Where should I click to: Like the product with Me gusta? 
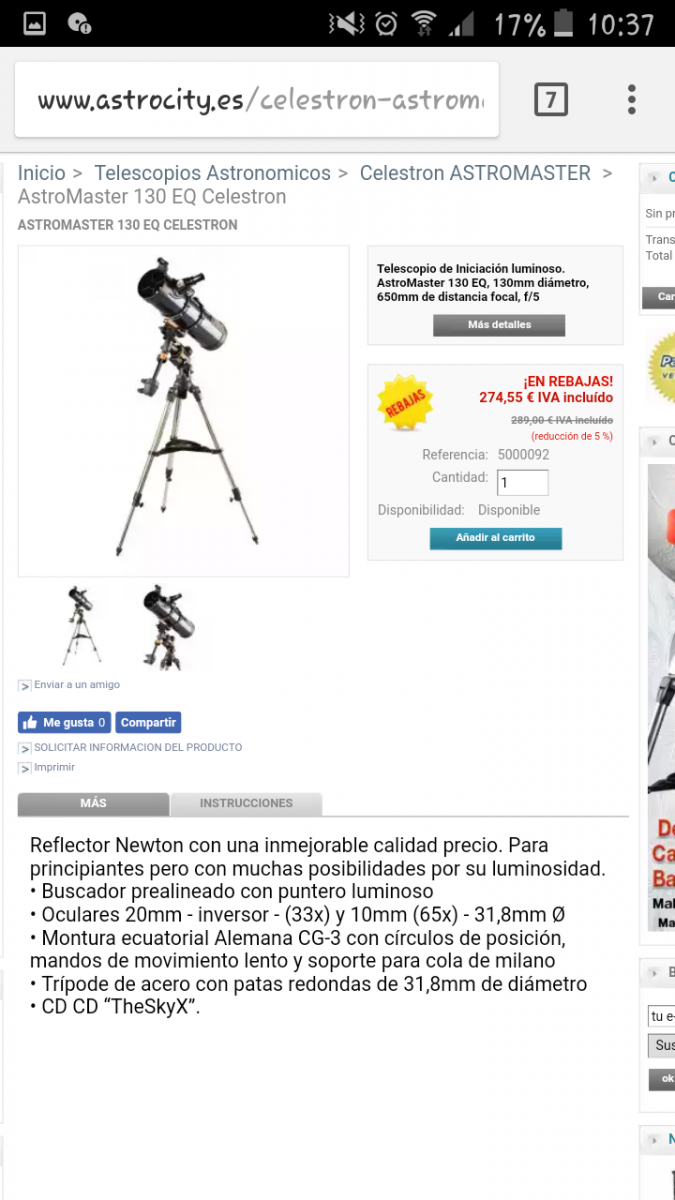[x=64, y=722]
